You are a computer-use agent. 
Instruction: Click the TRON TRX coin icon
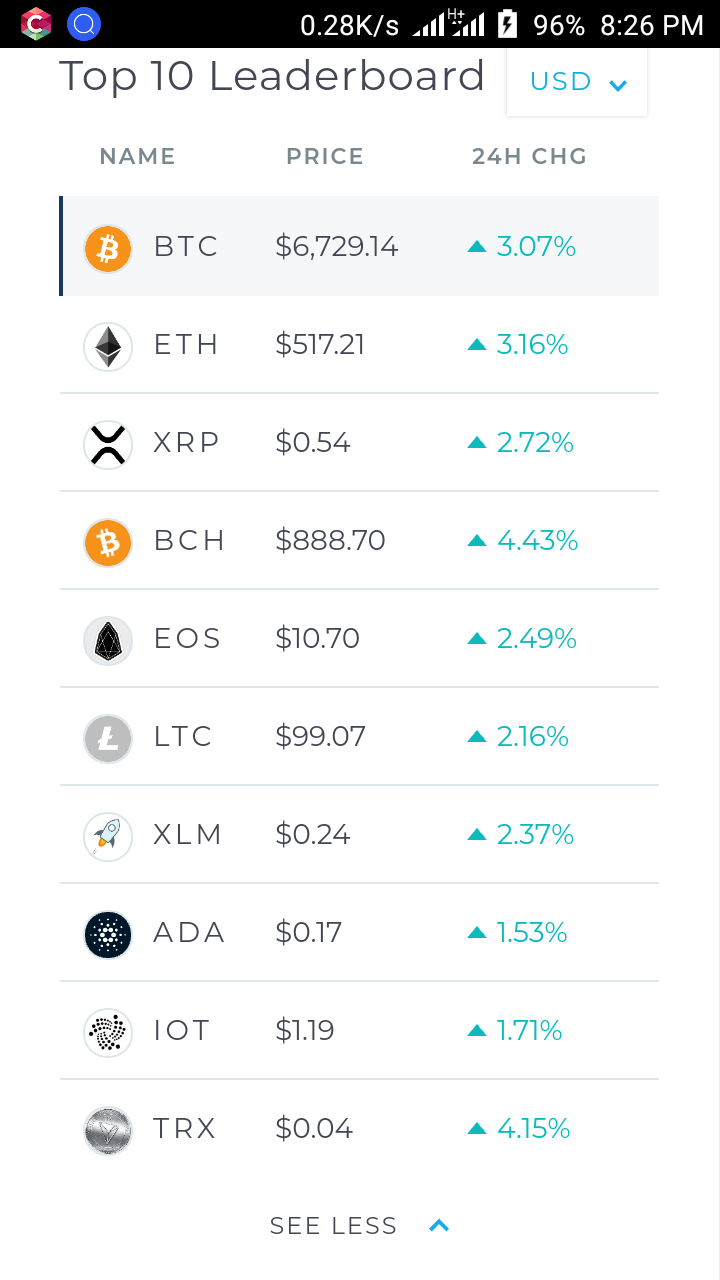tap(107, 1129)
